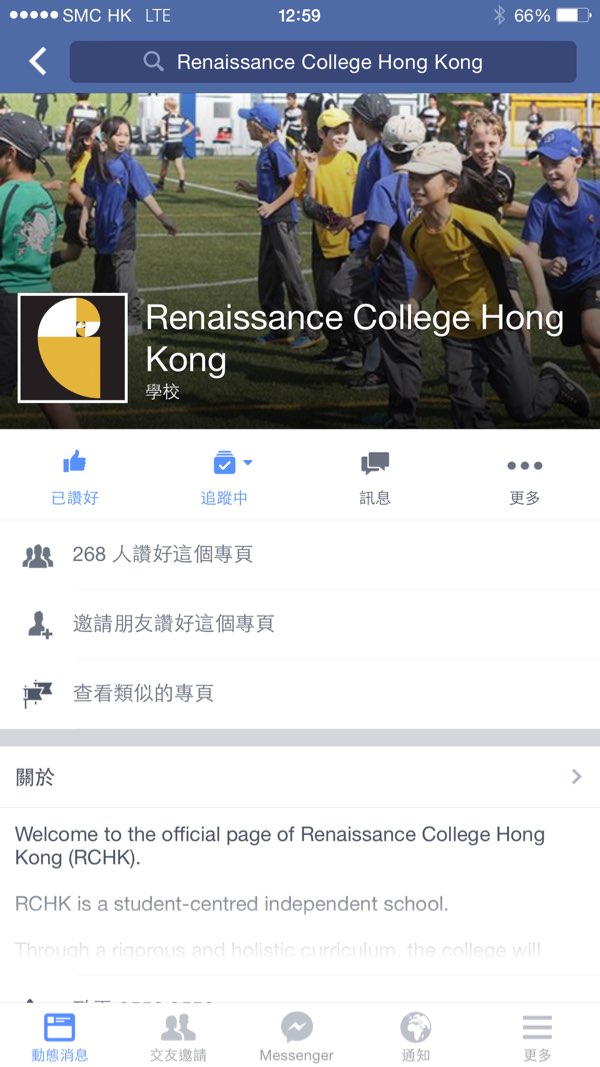600x1067 pixels.
Task: Open the 通知 notifications tab
Action: (416, 1036)
